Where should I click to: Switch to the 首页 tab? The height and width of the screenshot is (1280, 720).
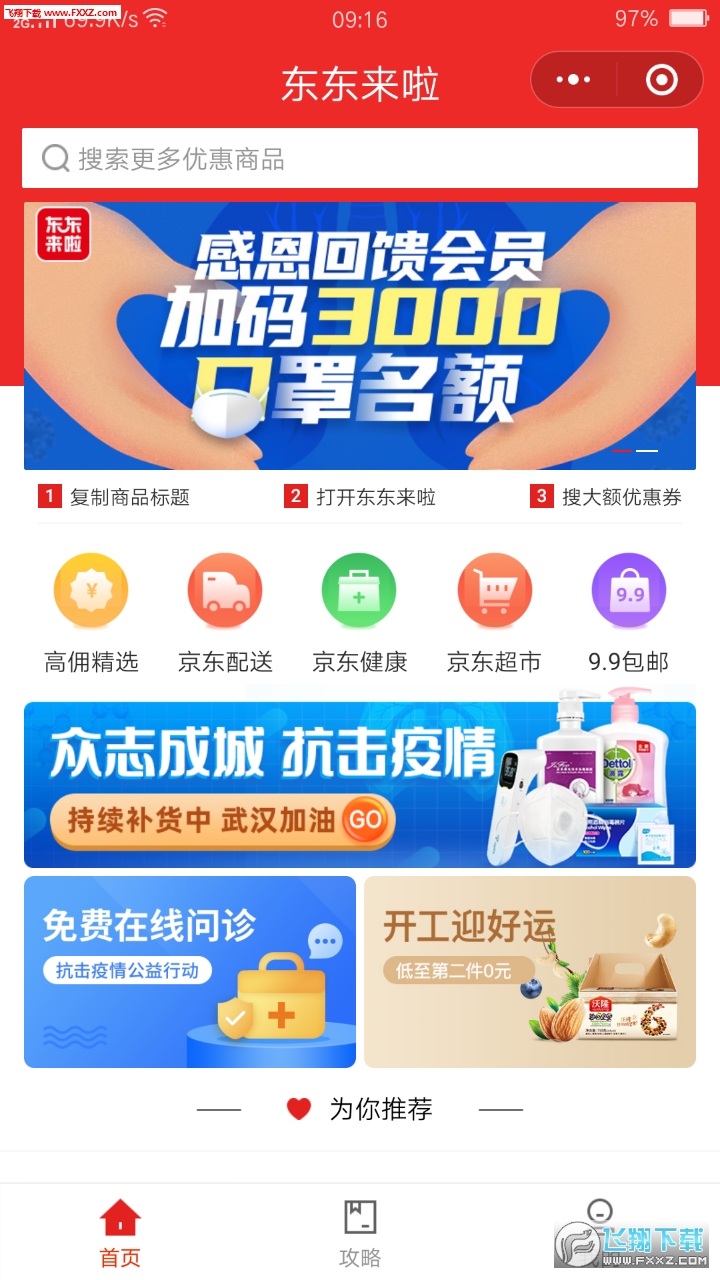(120, 1233)
